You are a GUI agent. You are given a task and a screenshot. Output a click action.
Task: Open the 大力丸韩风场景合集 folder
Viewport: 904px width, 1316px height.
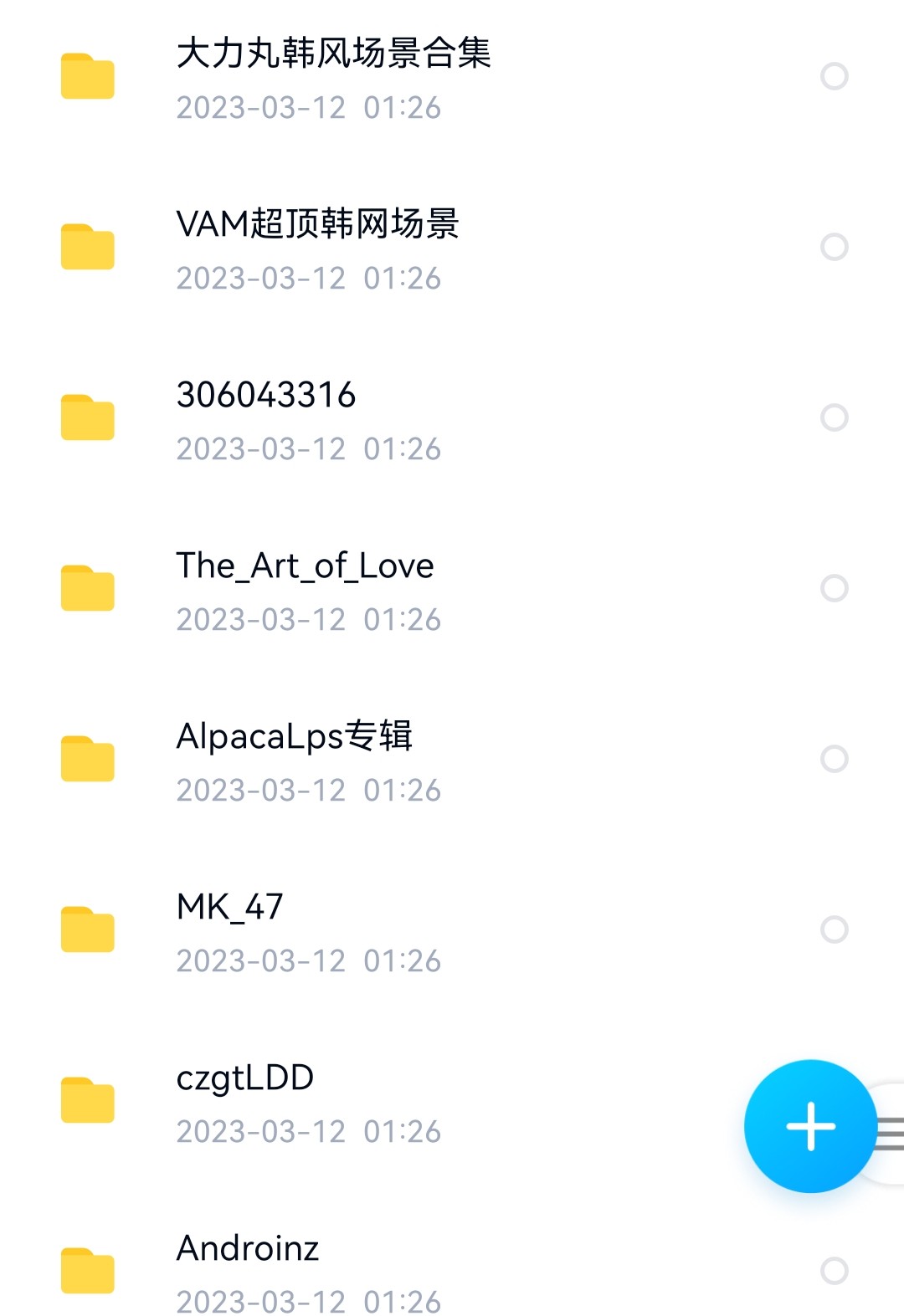click(333, 54)
